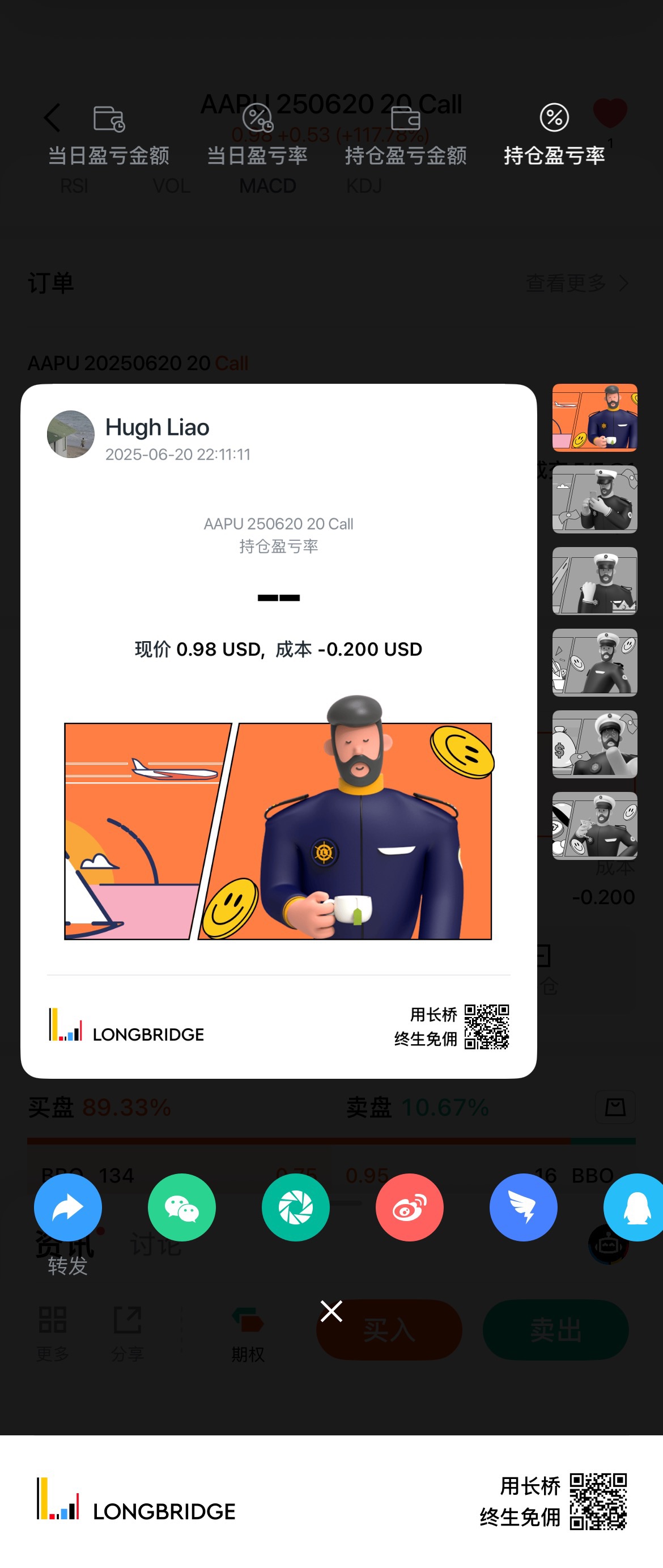The height and width of the screenshot is (1568, 663).
Task: Share the card to WeChat
Action: [181, 1207]
